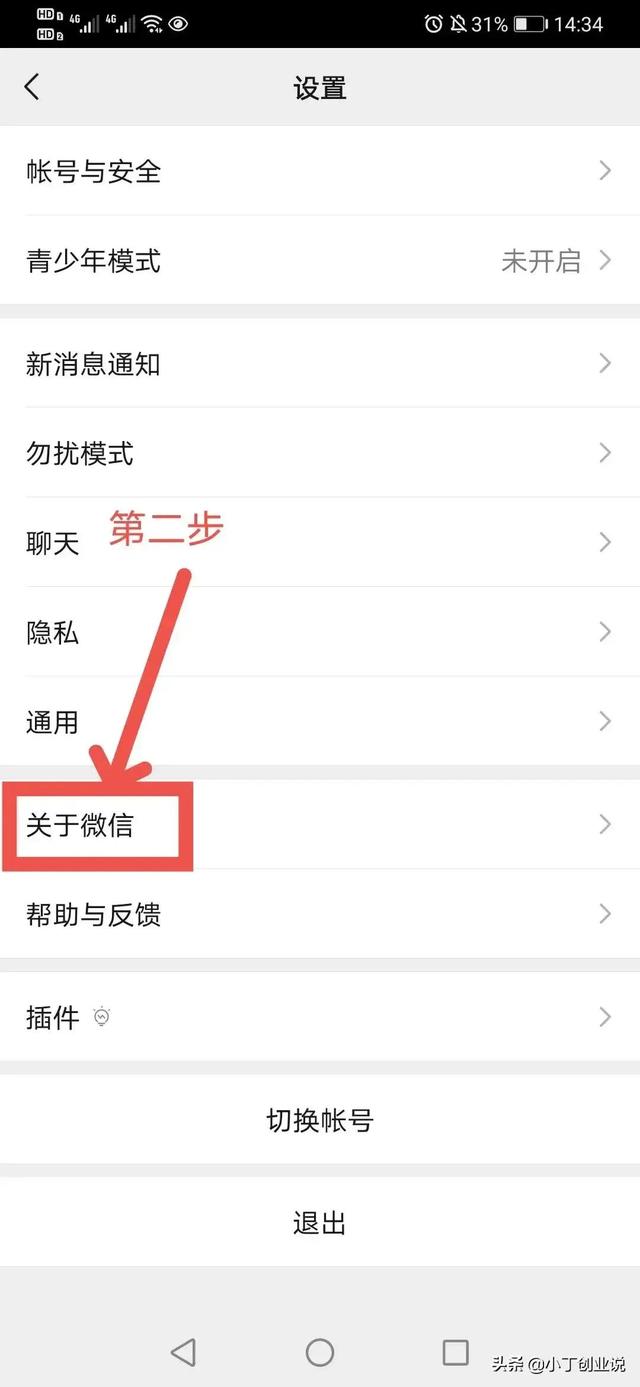Viewport: 640px width, 1387px height.
Task: Tap 退出 to log out
Action: (320, 1222)
